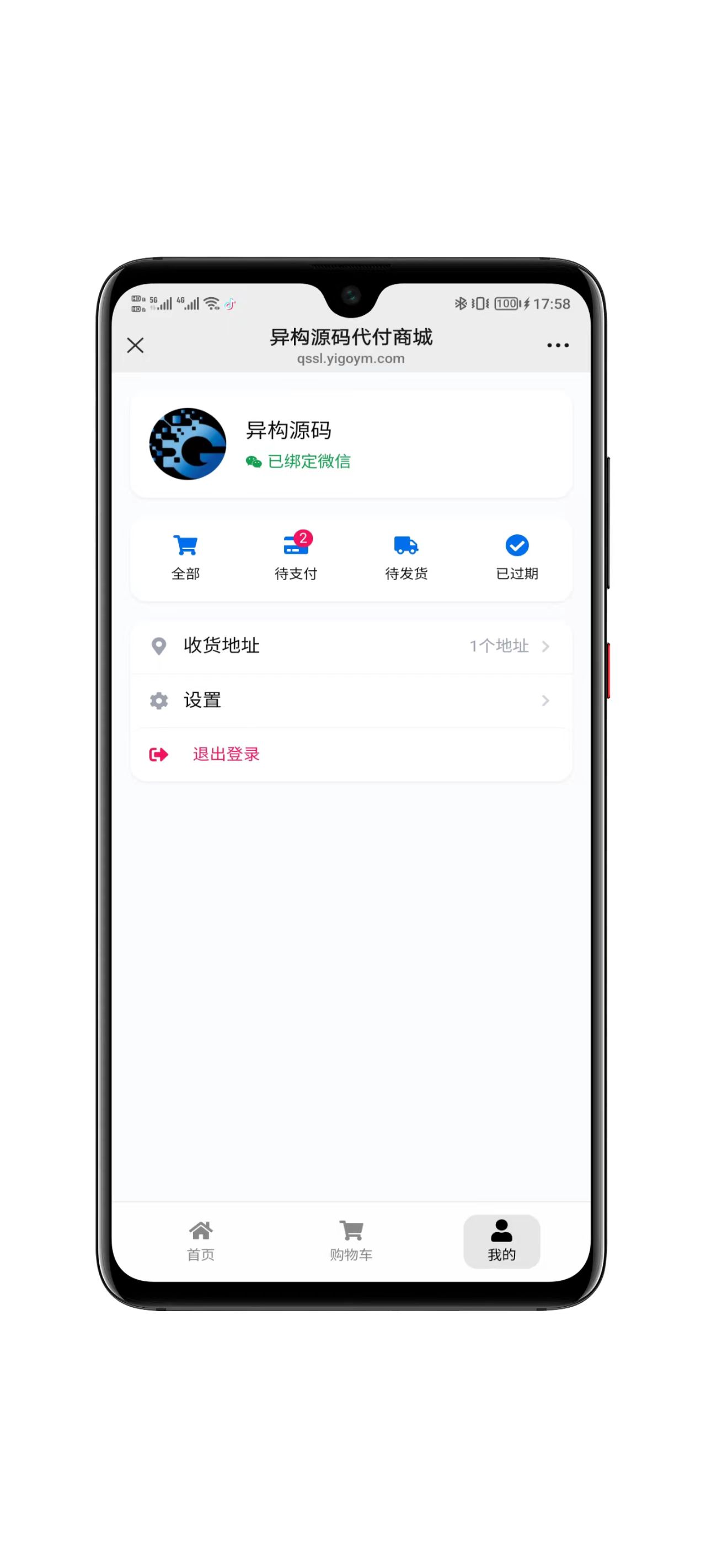Switch to the 首页 home tab
This screenshot has height=1568, width=706.
pos(200,1241)
